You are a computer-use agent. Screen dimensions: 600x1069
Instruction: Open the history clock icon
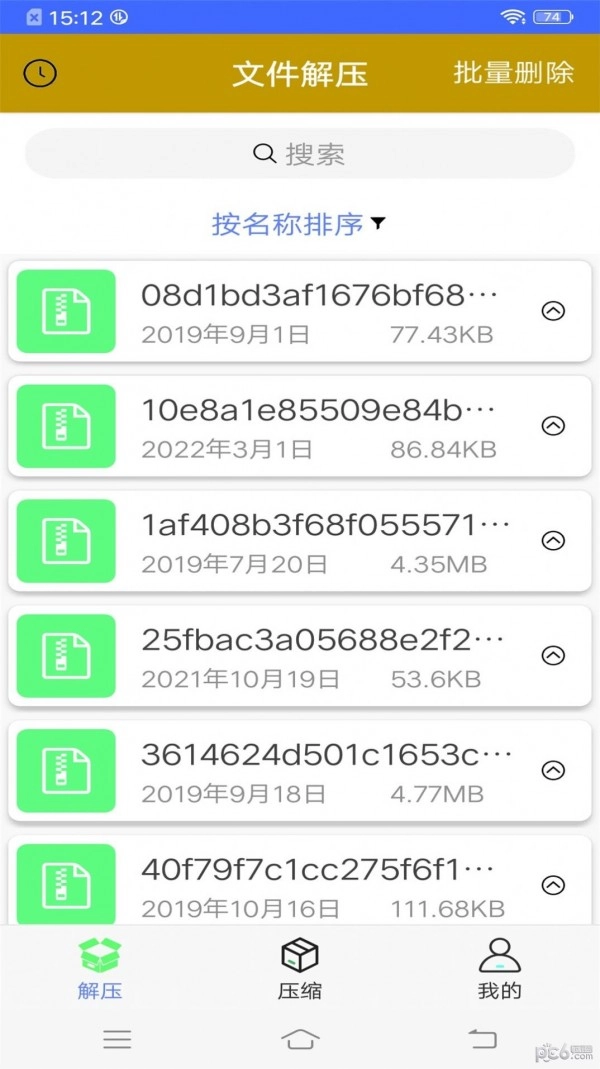tap(40, 73)
